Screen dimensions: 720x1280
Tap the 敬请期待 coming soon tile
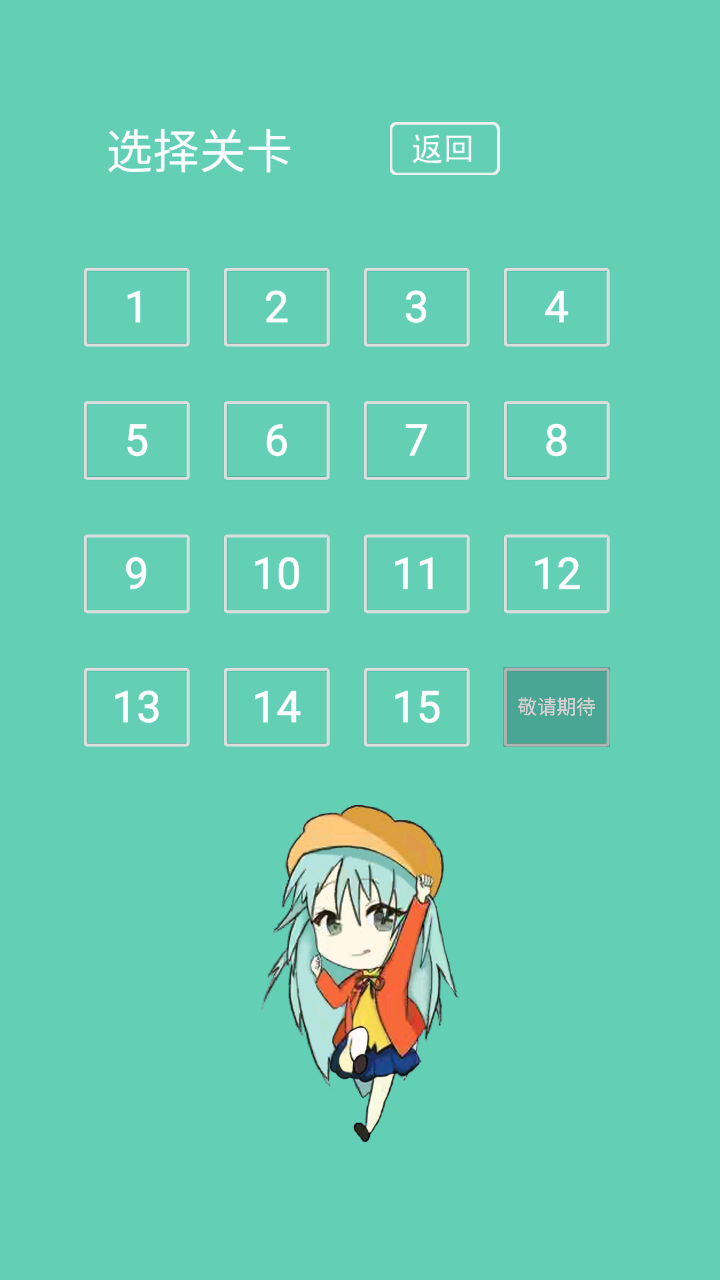tap(557, 707)
